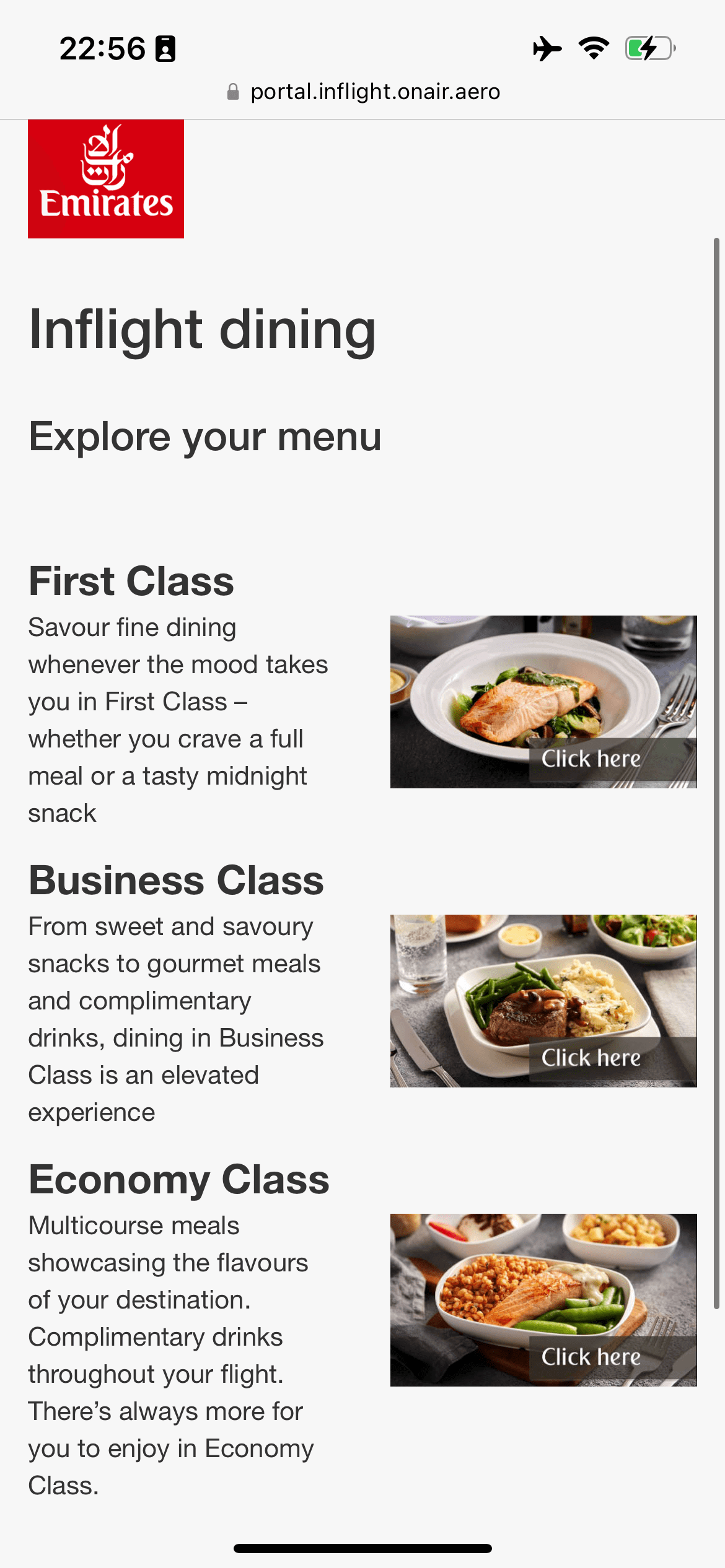
Task: Open the Business Class menu image
Action: (x=543, y=1001)
